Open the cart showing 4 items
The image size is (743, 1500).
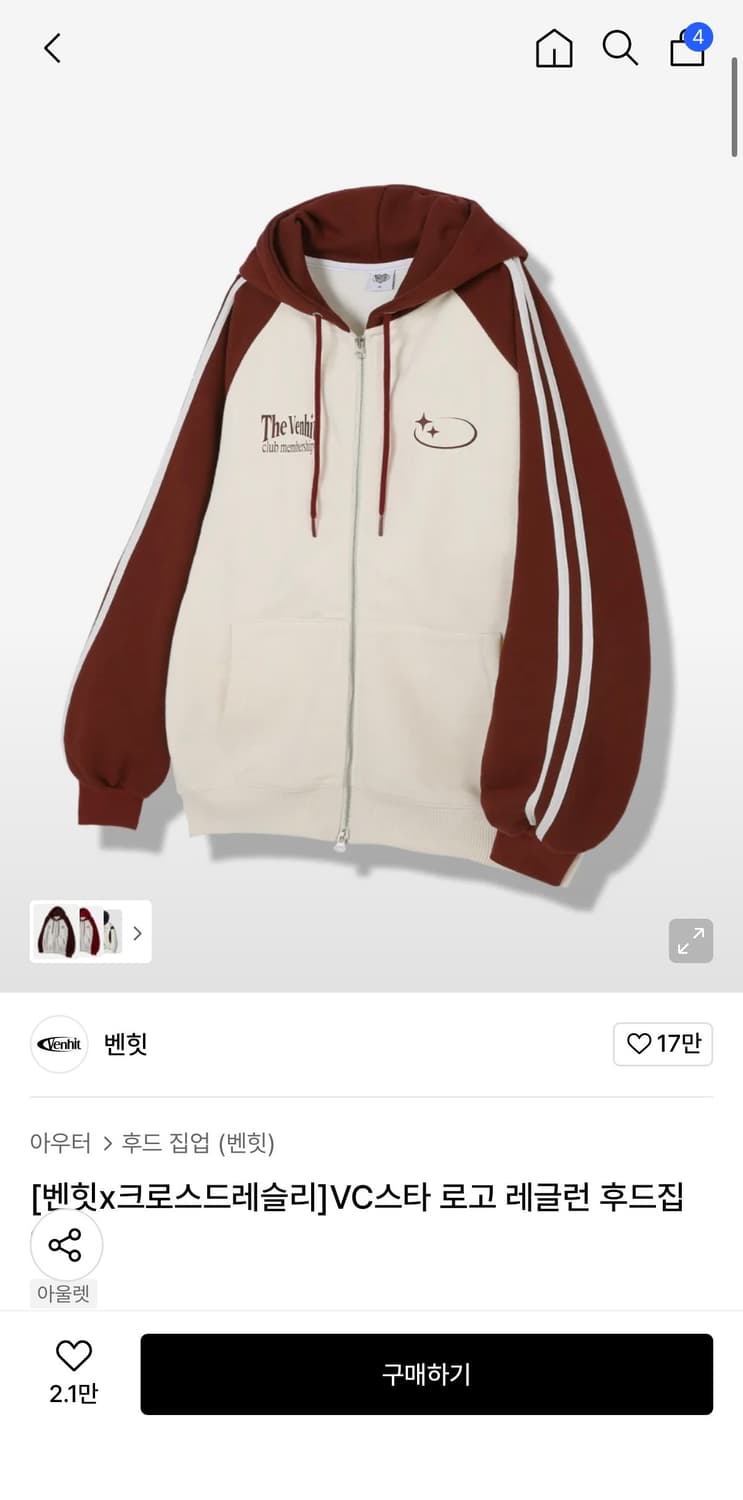(687, 50)
